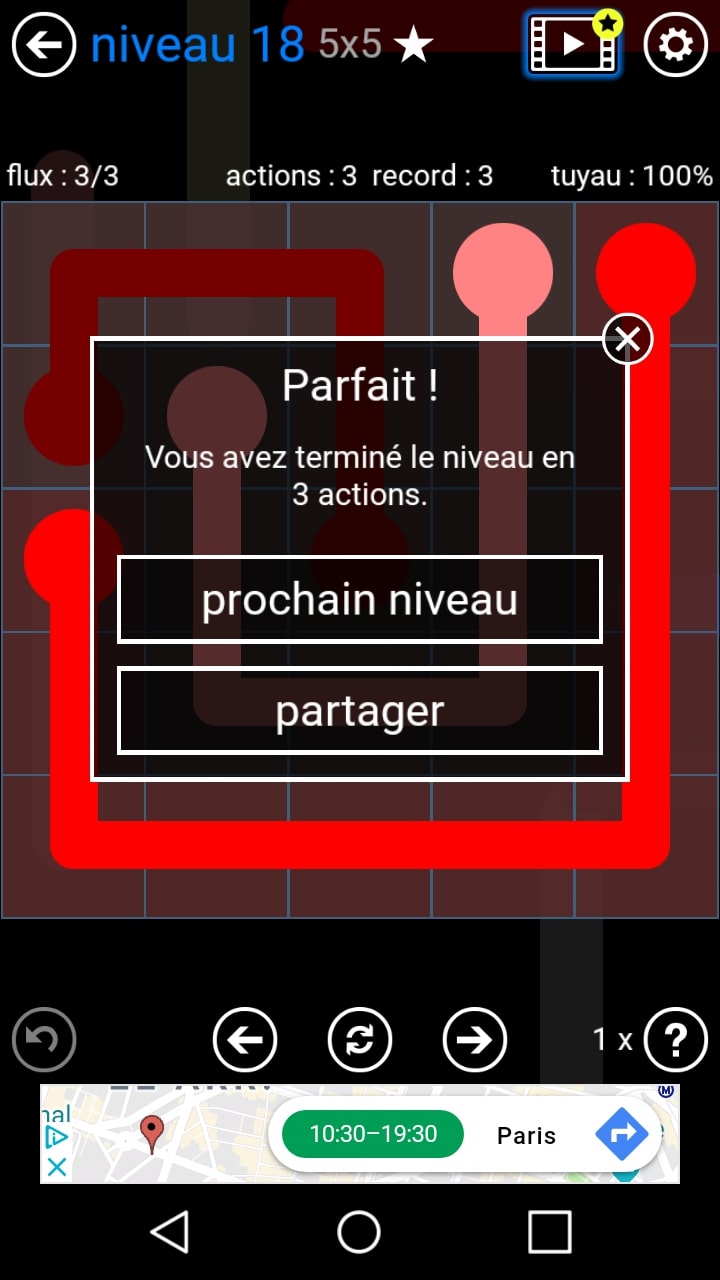This screenshot has height=1280, width=720.
Task: Close the Parfait dialog
Action: 627,339
